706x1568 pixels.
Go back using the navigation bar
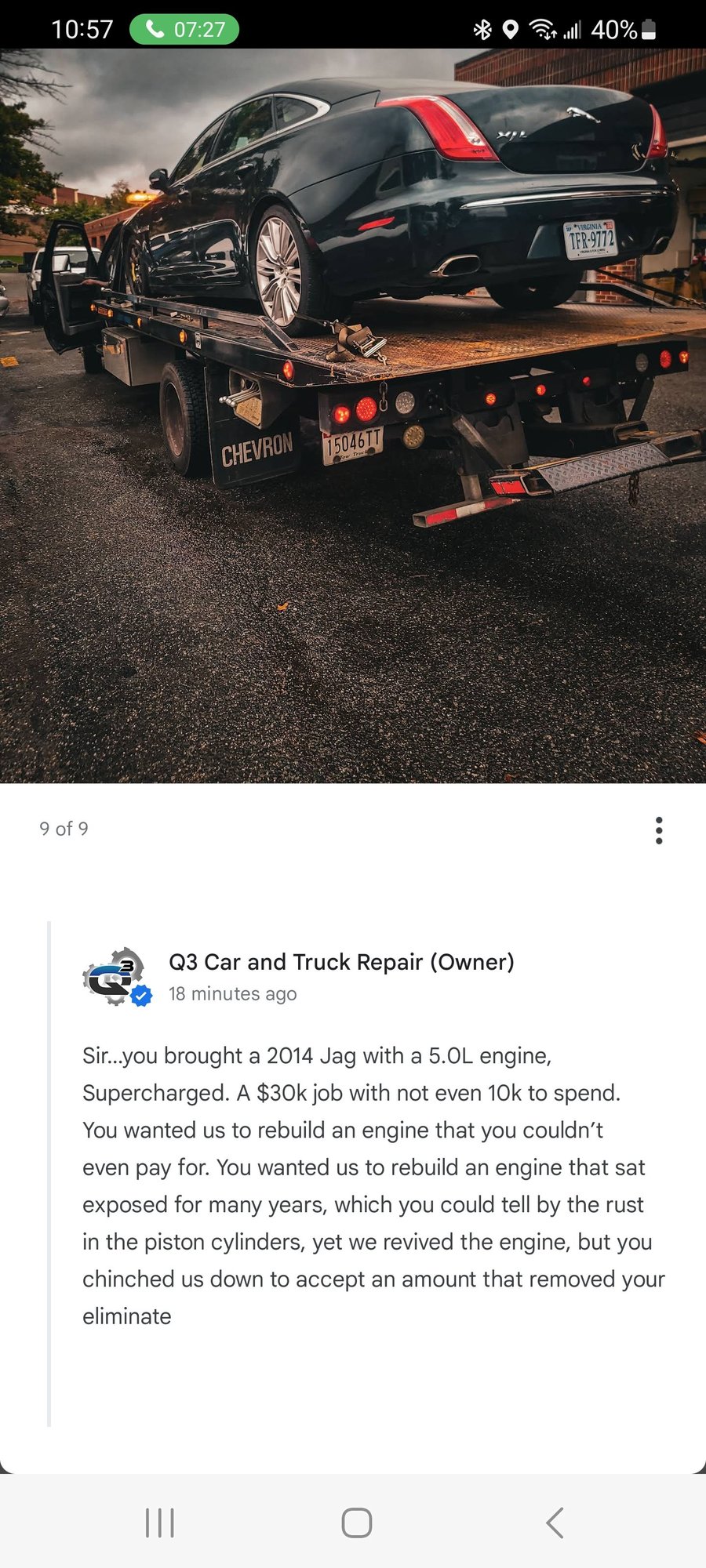[x=555, y=1523]
